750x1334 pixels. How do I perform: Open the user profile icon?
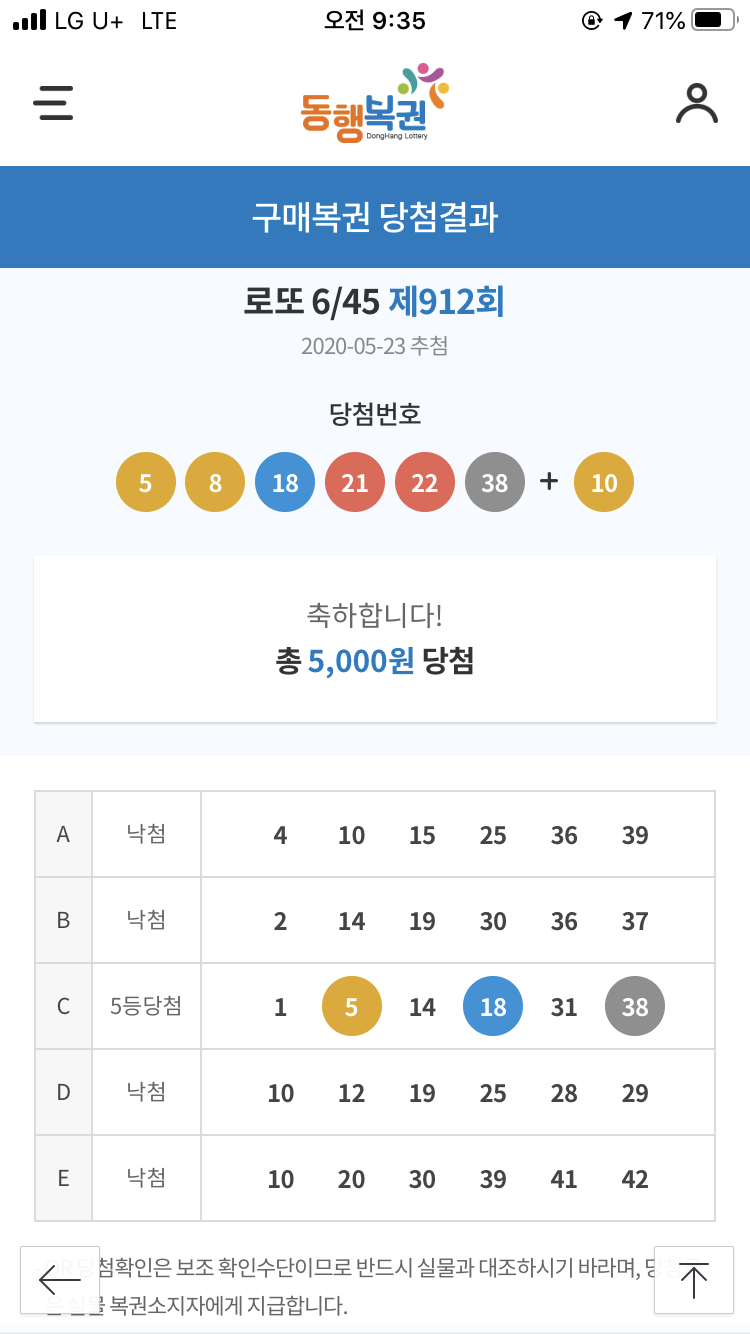696,103
